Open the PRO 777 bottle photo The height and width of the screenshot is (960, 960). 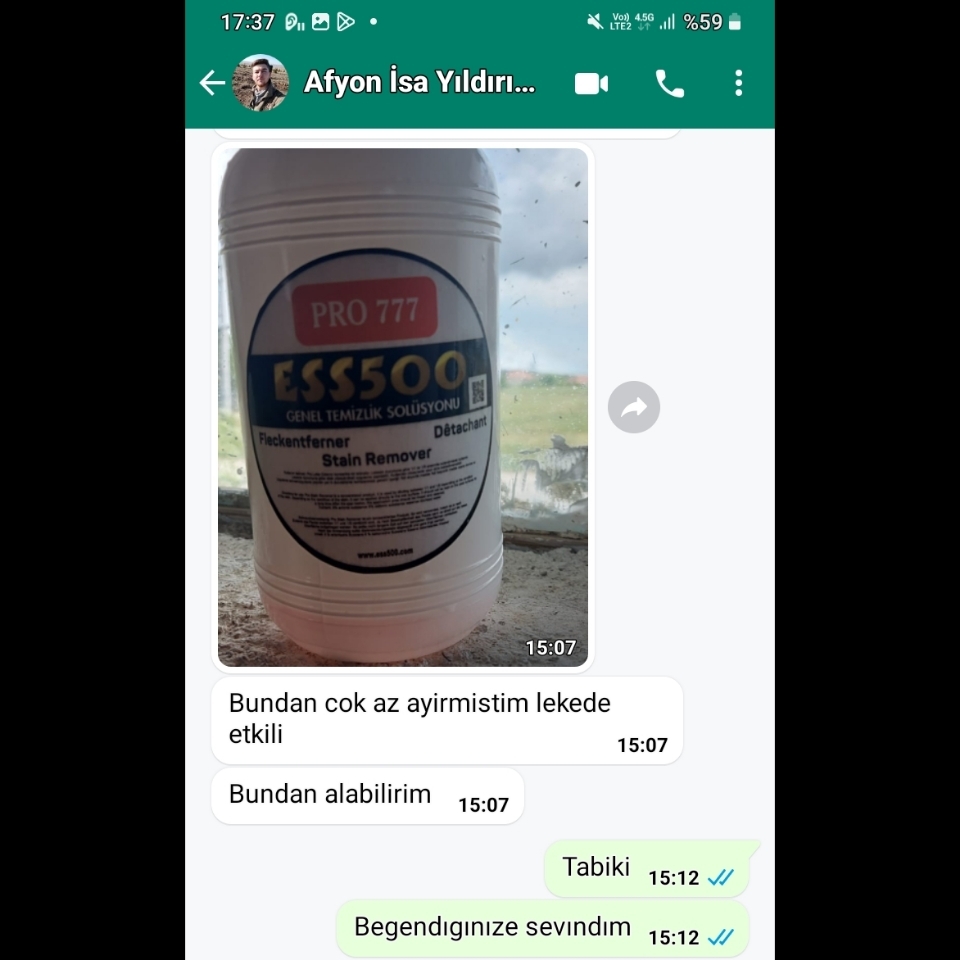click(403, 407)
